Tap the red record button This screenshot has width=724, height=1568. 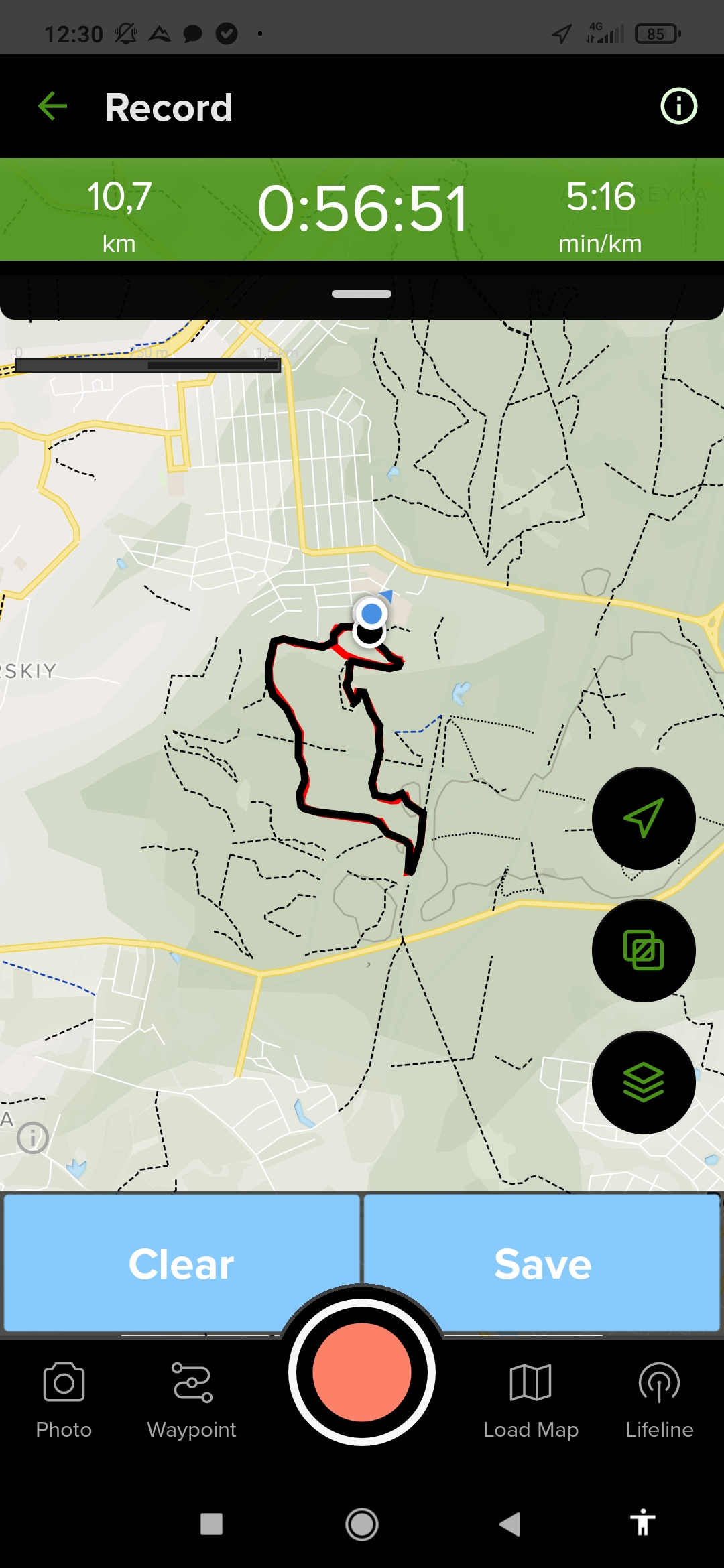pyautogui.click(x=362, y=1372)
